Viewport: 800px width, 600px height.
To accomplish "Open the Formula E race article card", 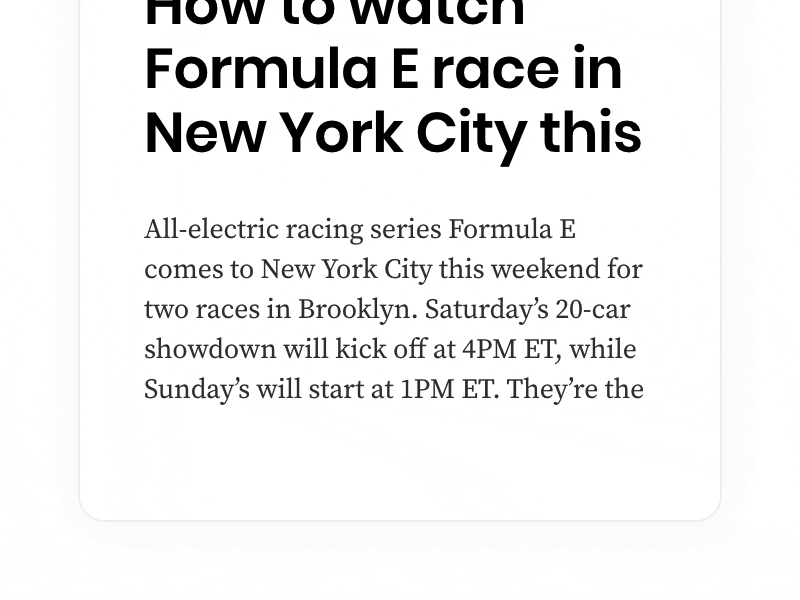I will 394,100.
